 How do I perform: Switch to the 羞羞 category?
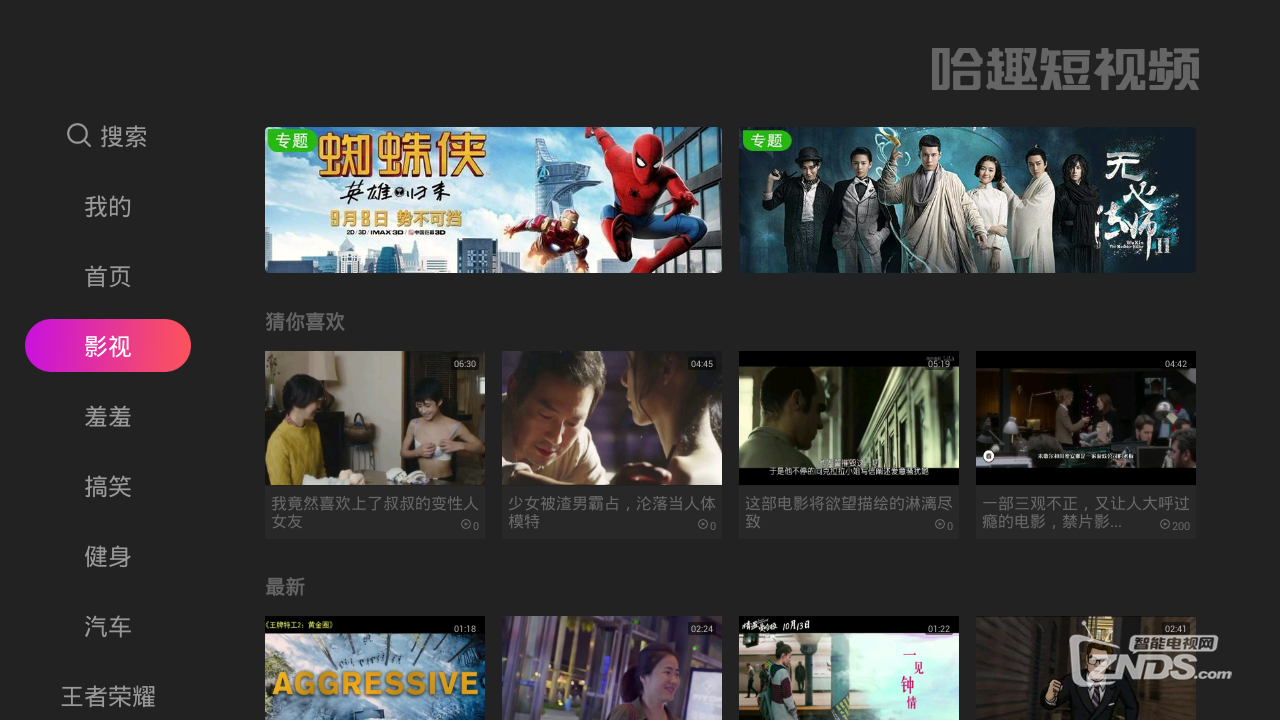[x=108, y=417]
